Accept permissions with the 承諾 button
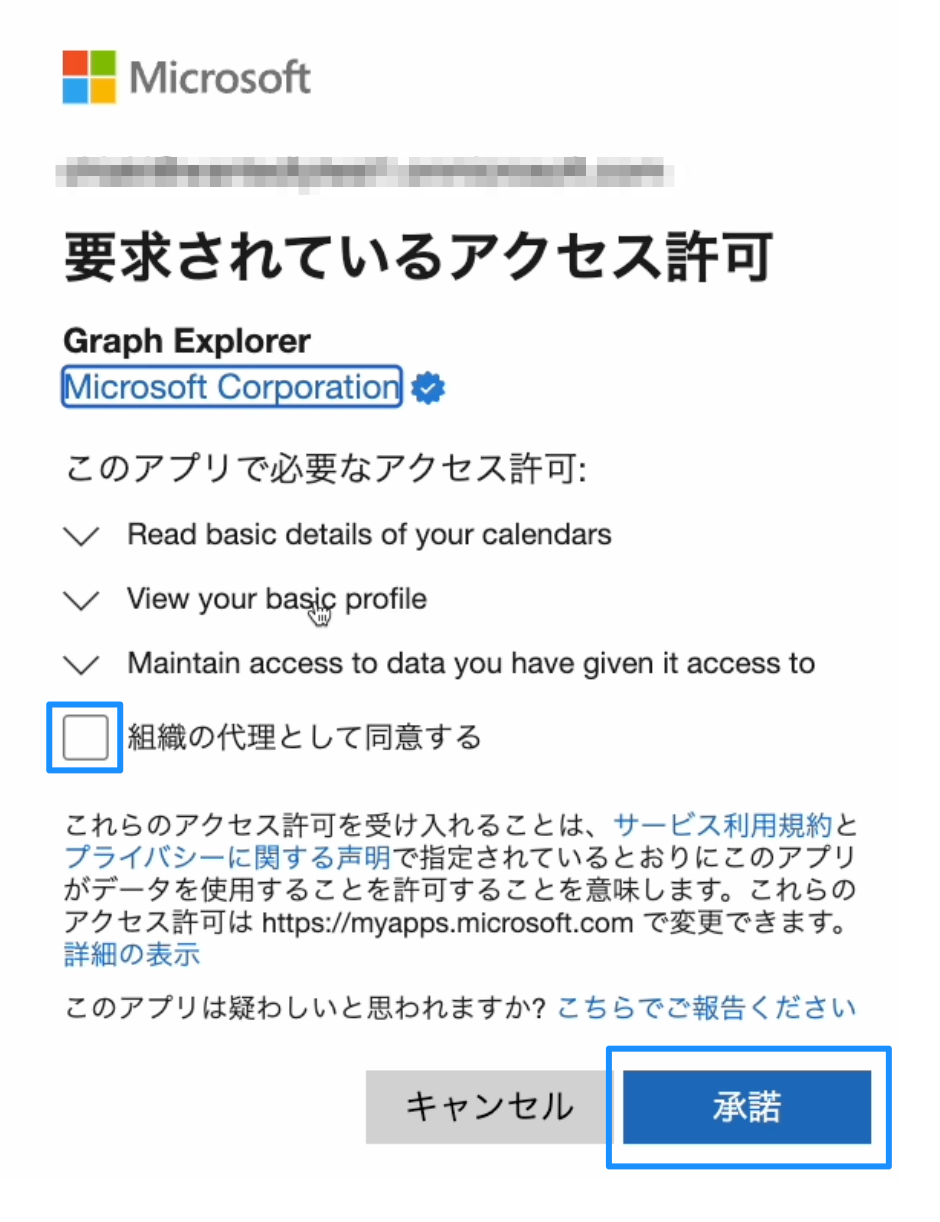 747,1107
